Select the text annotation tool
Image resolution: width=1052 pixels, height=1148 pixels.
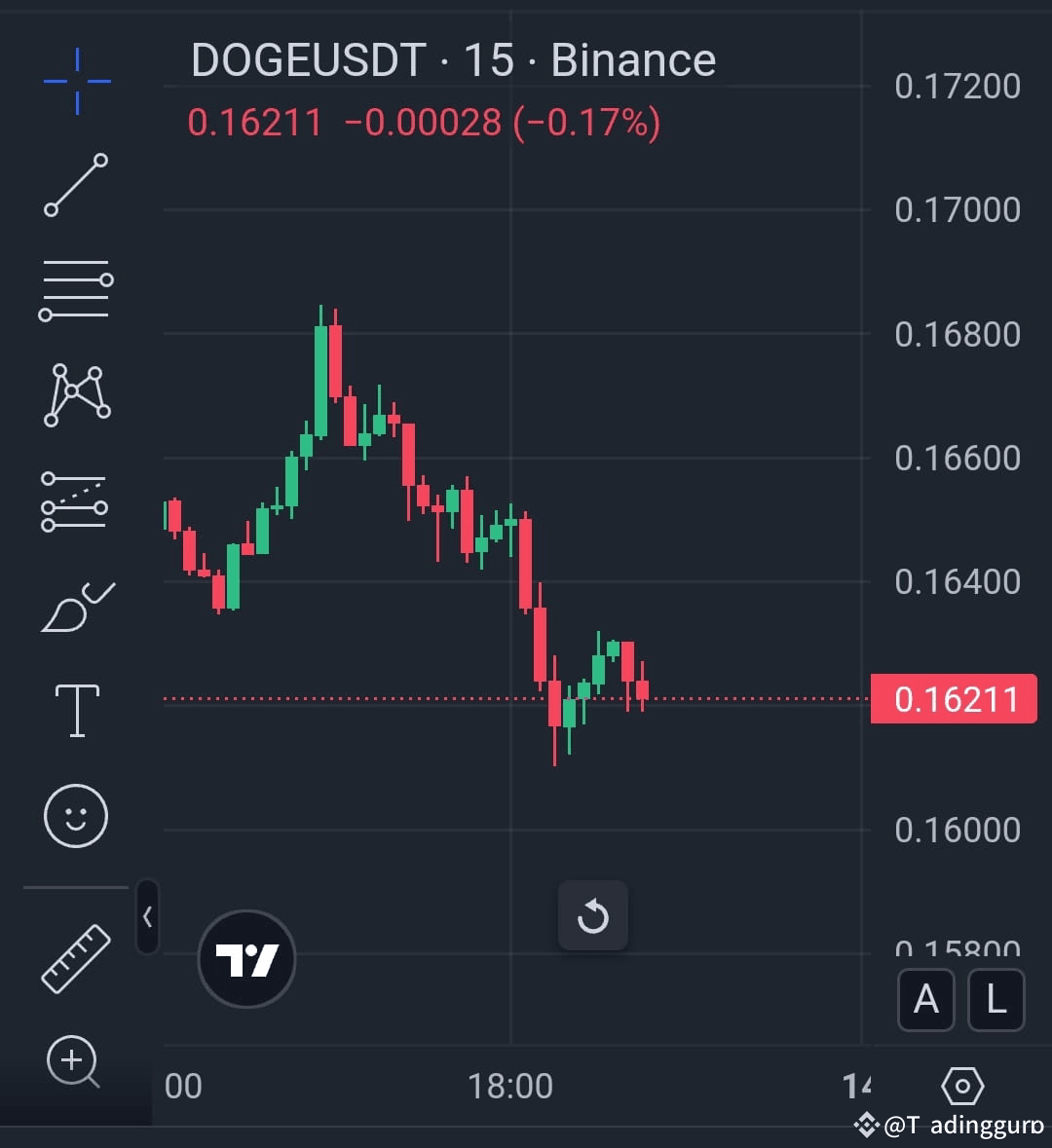click(76, 710)
